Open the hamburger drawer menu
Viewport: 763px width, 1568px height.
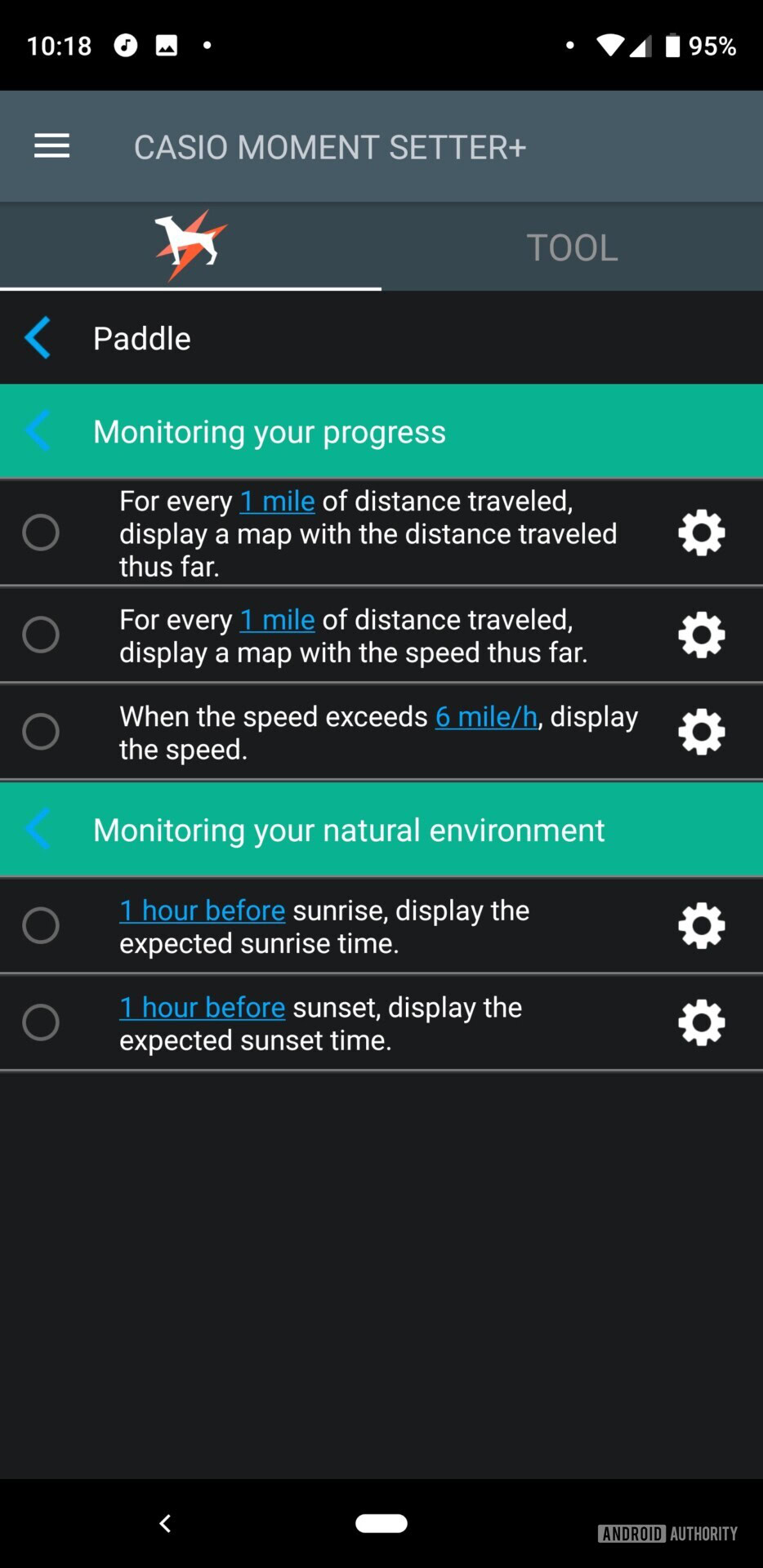(x=51, y=146)
